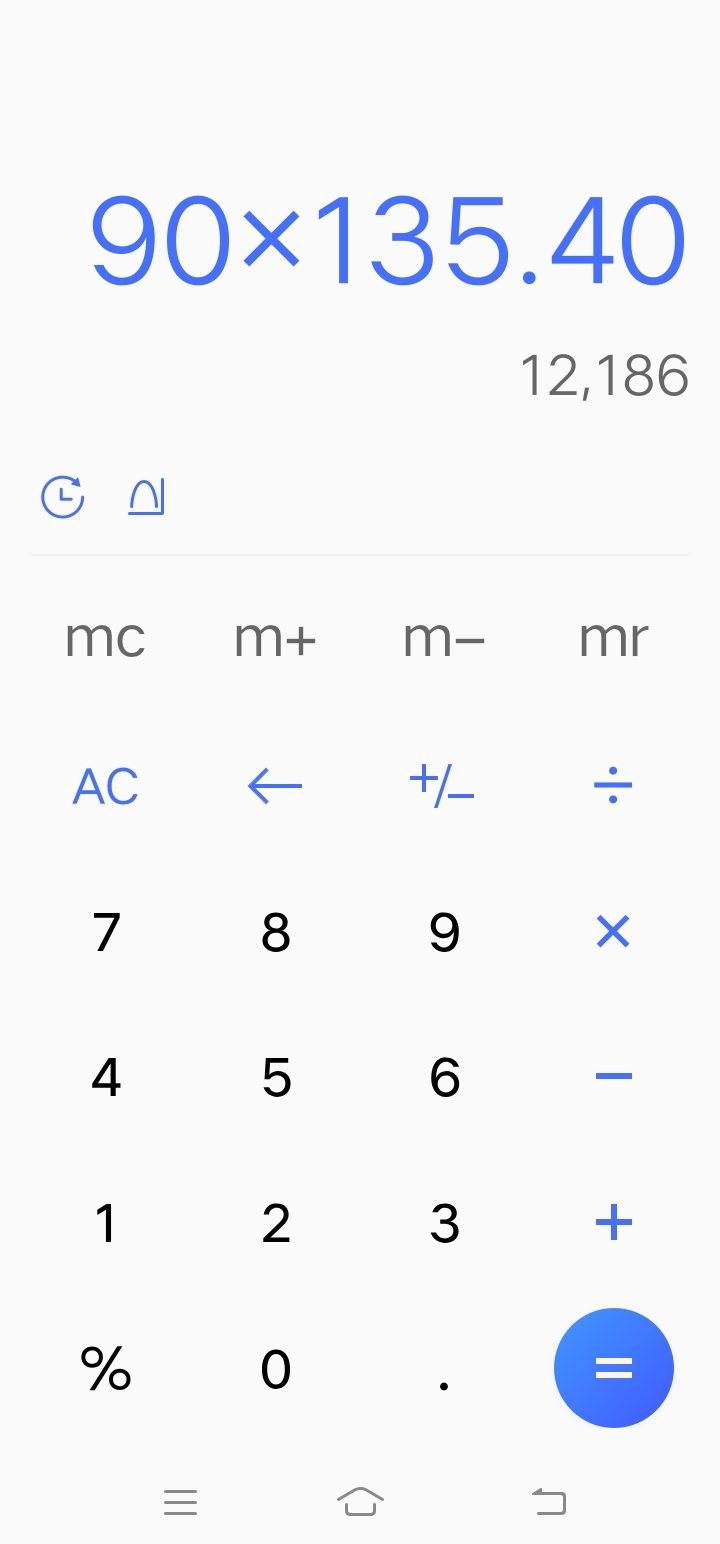Screen dimensions: 720x1544
Task: Go to the home screen via navigation bar
Action: click(360, 1501)
